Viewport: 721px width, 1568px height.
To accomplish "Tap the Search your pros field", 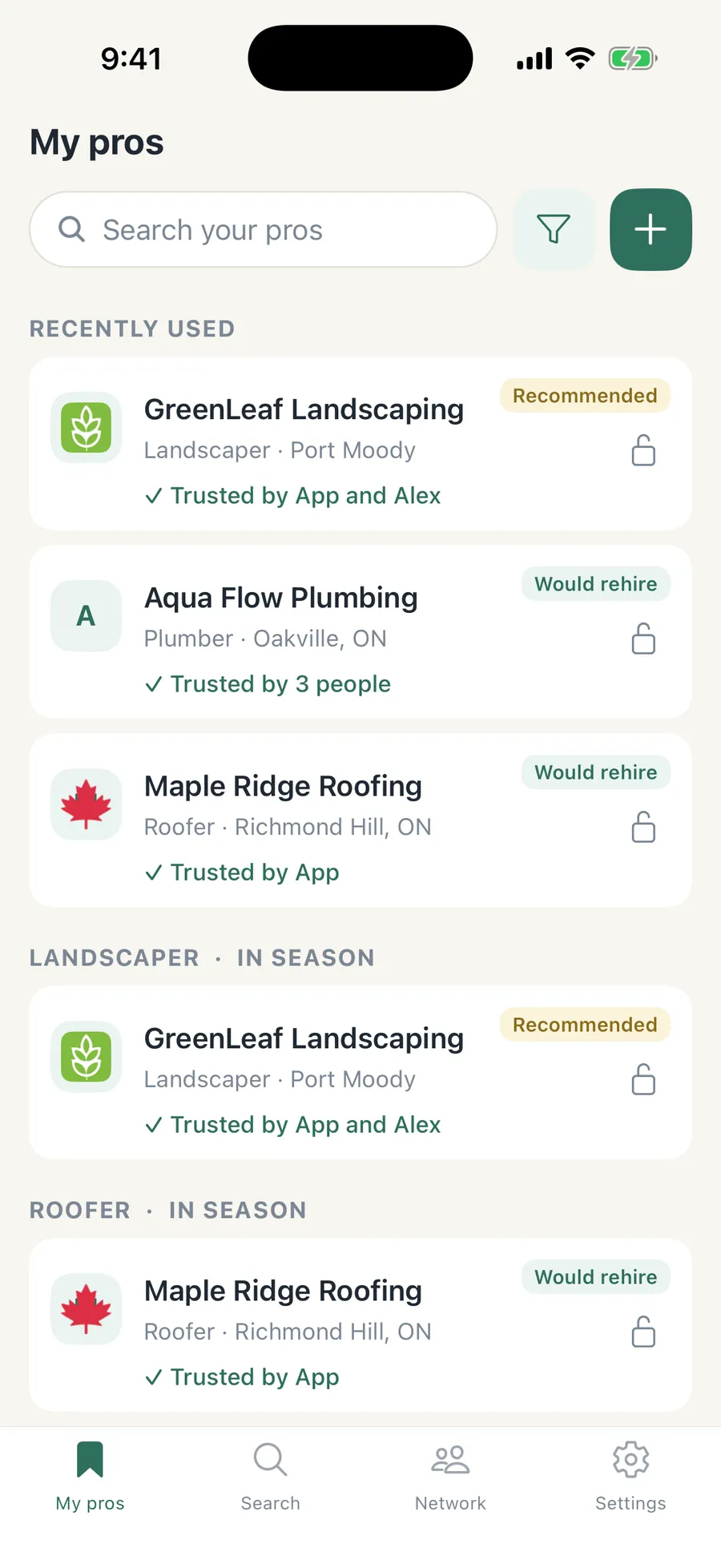I will click(263, 229).
